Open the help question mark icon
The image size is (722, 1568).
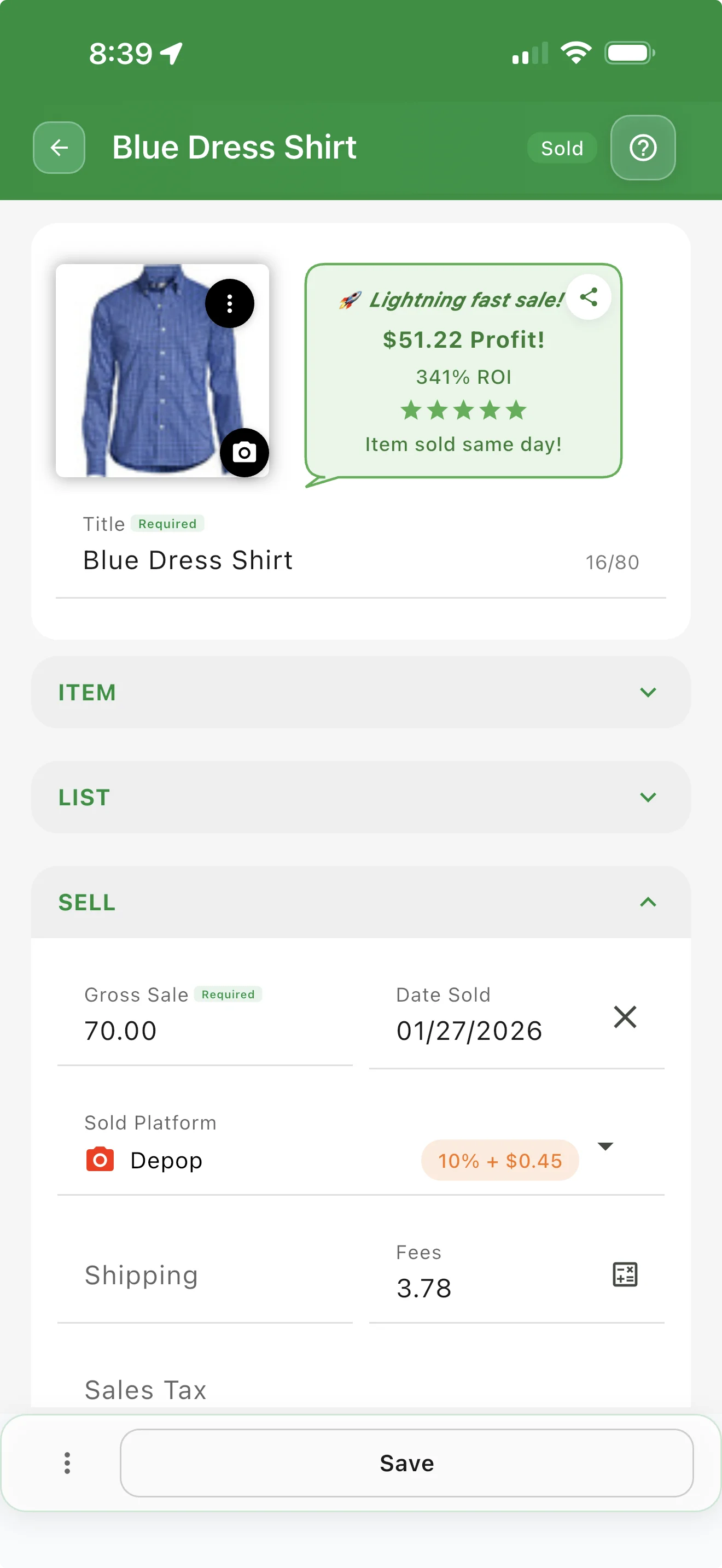(x=643, y=148)
